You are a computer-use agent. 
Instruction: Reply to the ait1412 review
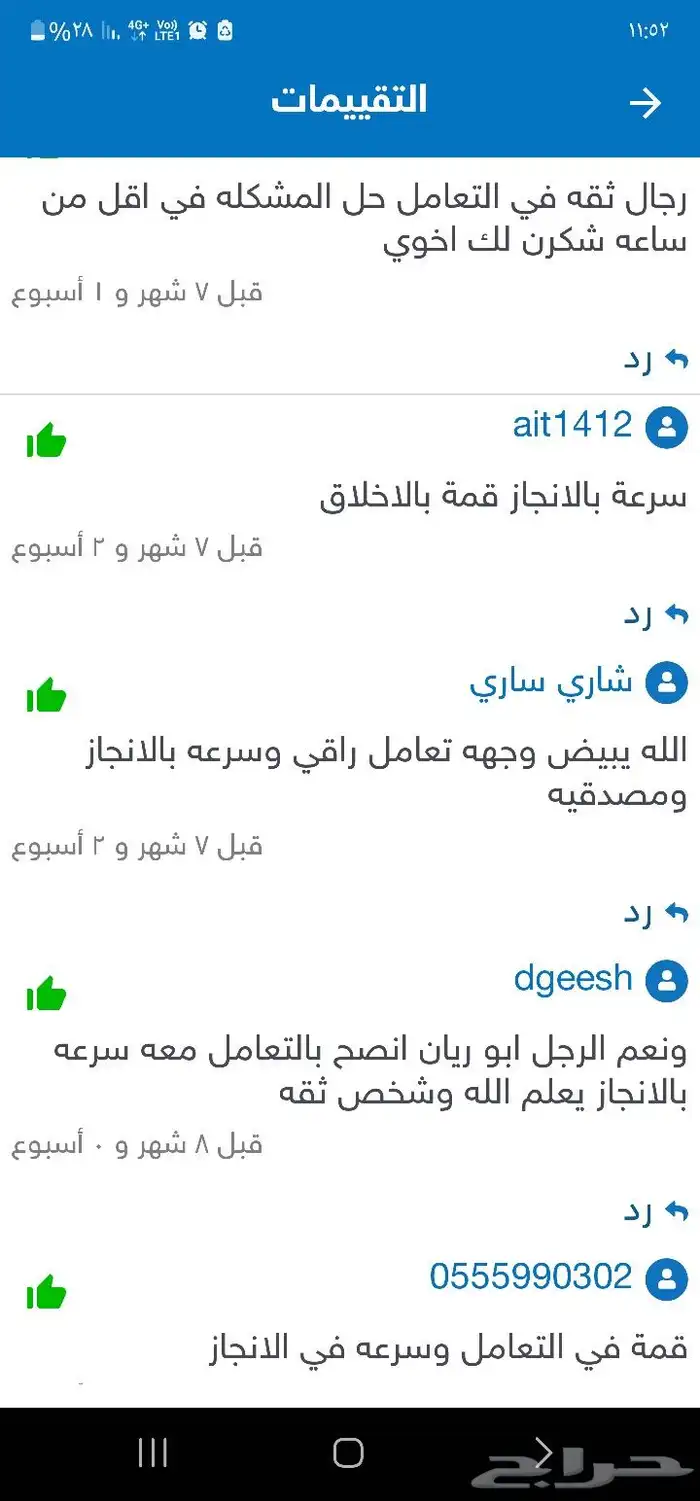[656, 614]
